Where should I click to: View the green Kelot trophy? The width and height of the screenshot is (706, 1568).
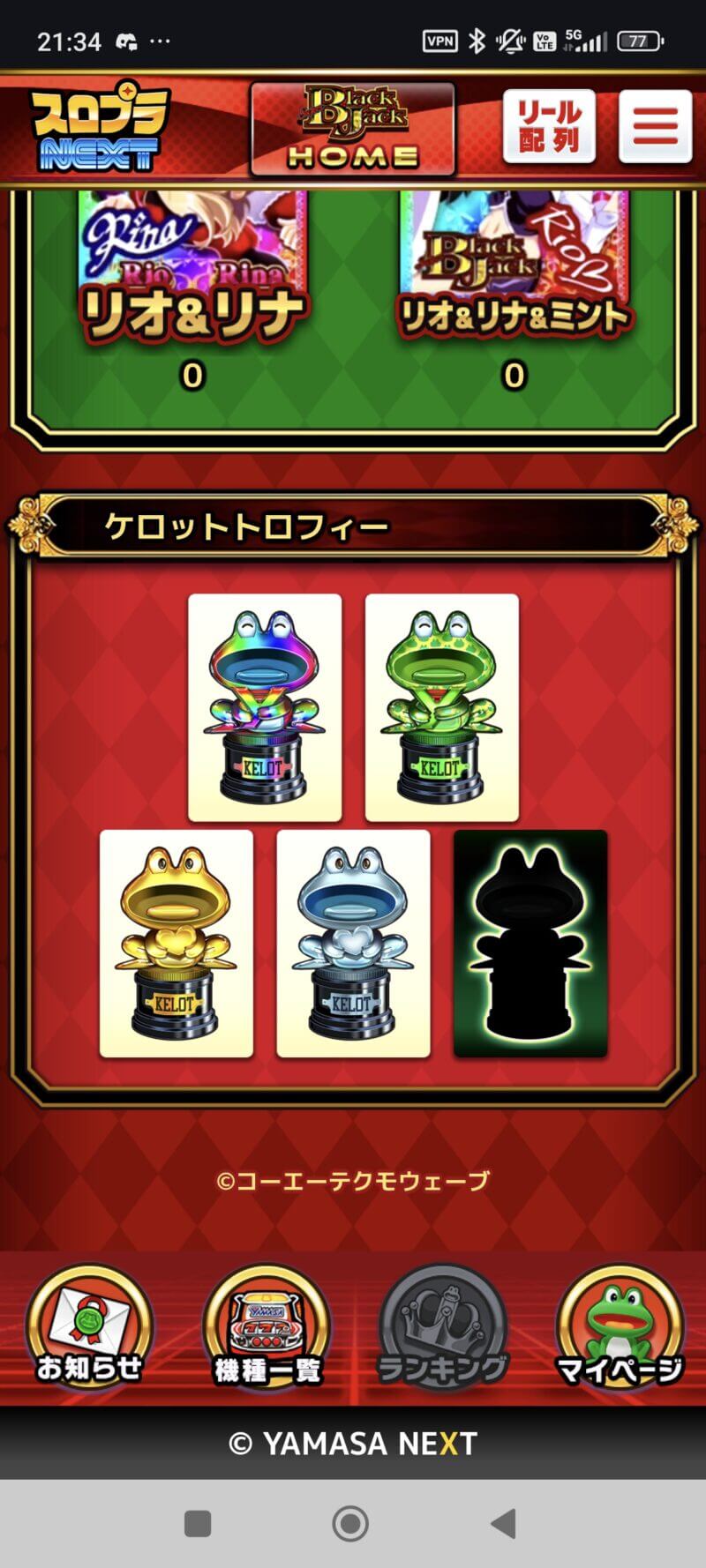pos(441,707)
